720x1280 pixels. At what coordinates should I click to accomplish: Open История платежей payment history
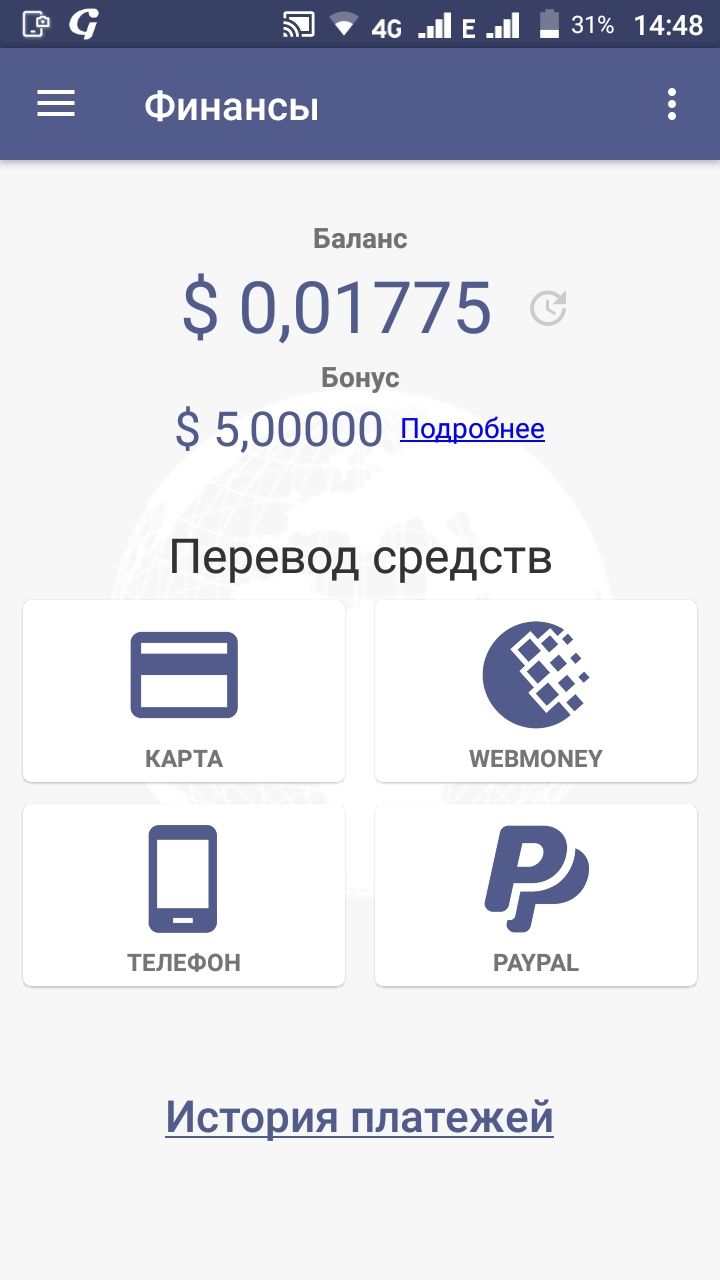point(360,1116)
